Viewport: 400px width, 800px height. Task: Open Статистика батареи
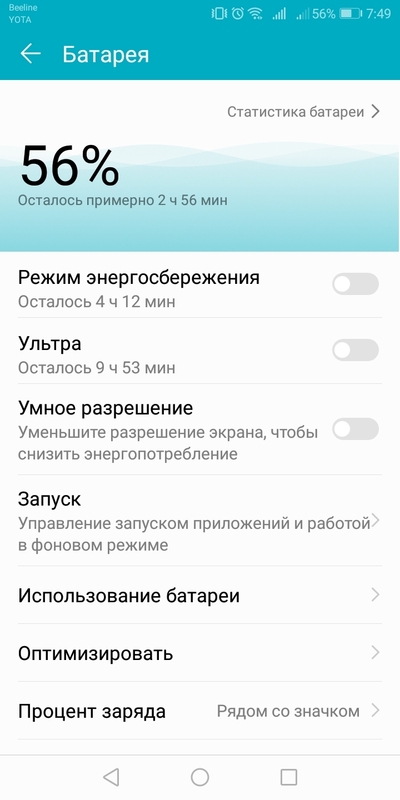click(304, 112)
